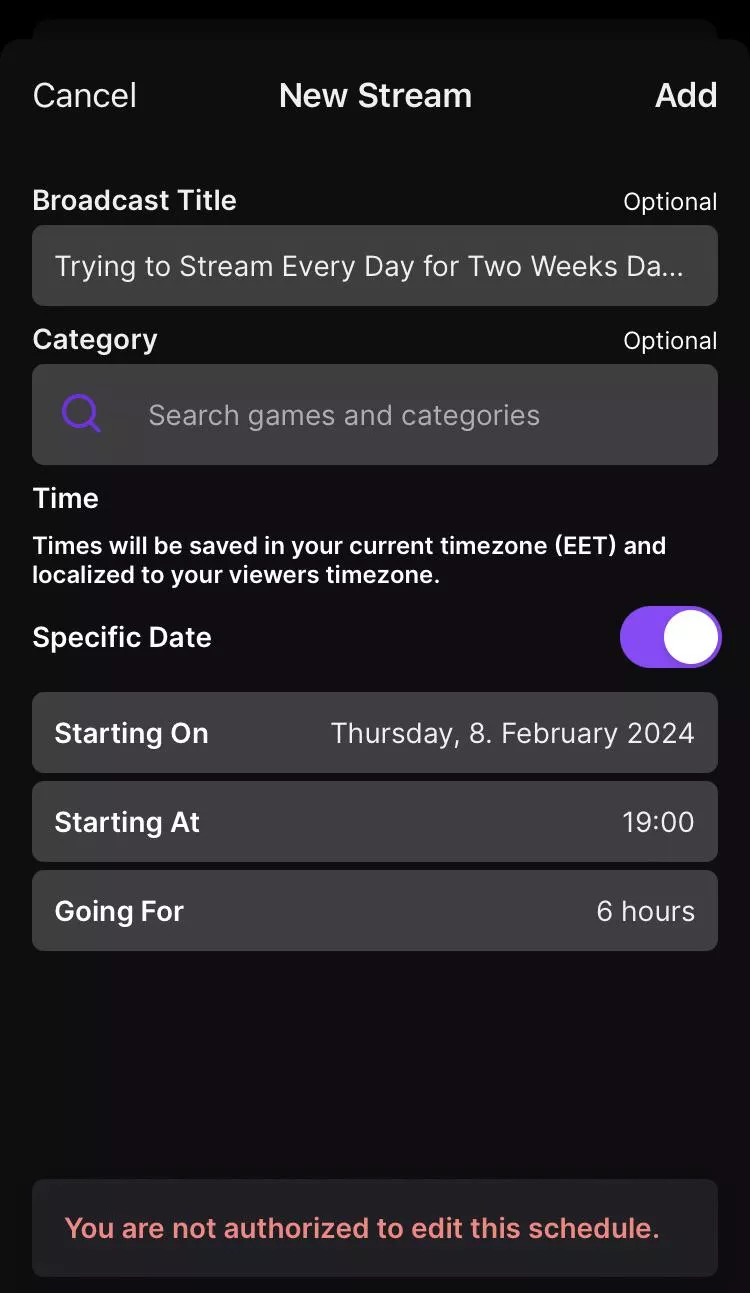Viewport: 750px width, 1293px height.
Task: Change the Starting On date
Action: tap(374, 733)
